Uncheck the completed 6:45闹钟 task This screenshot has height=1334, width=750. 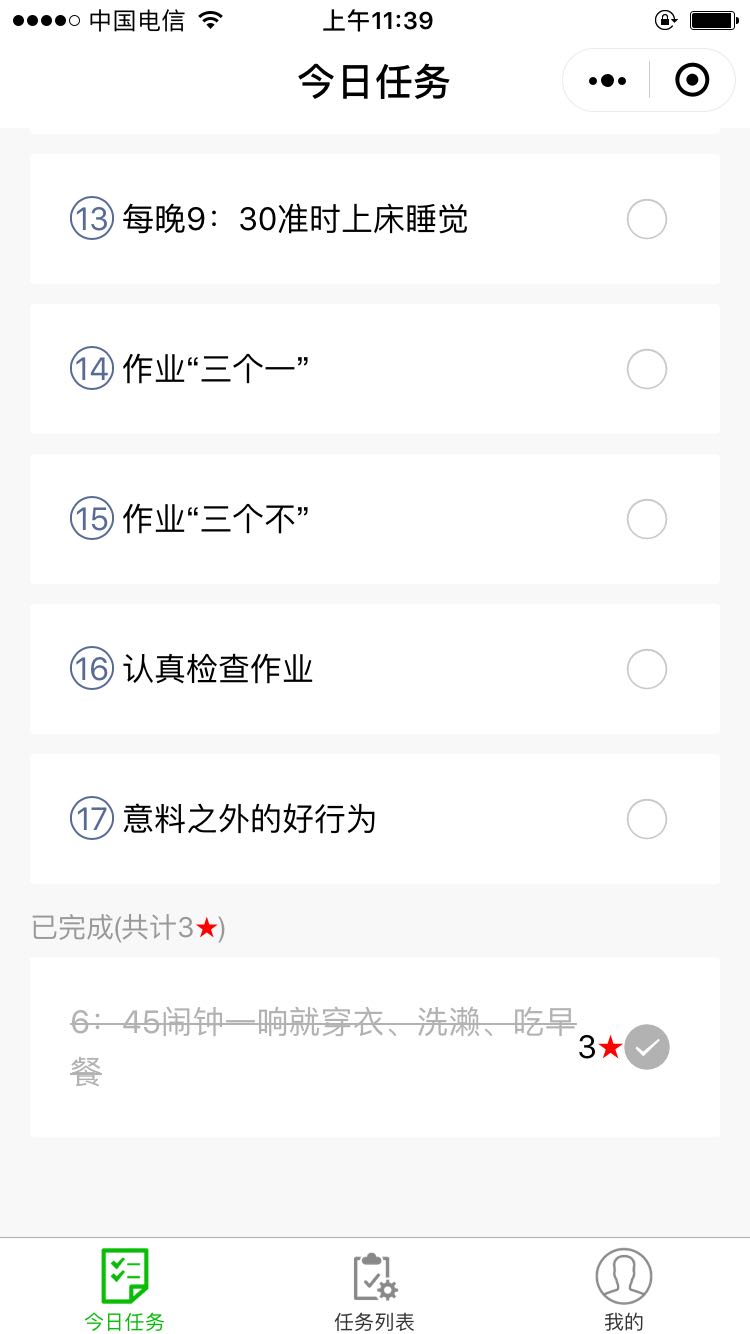pos(647,1047)
